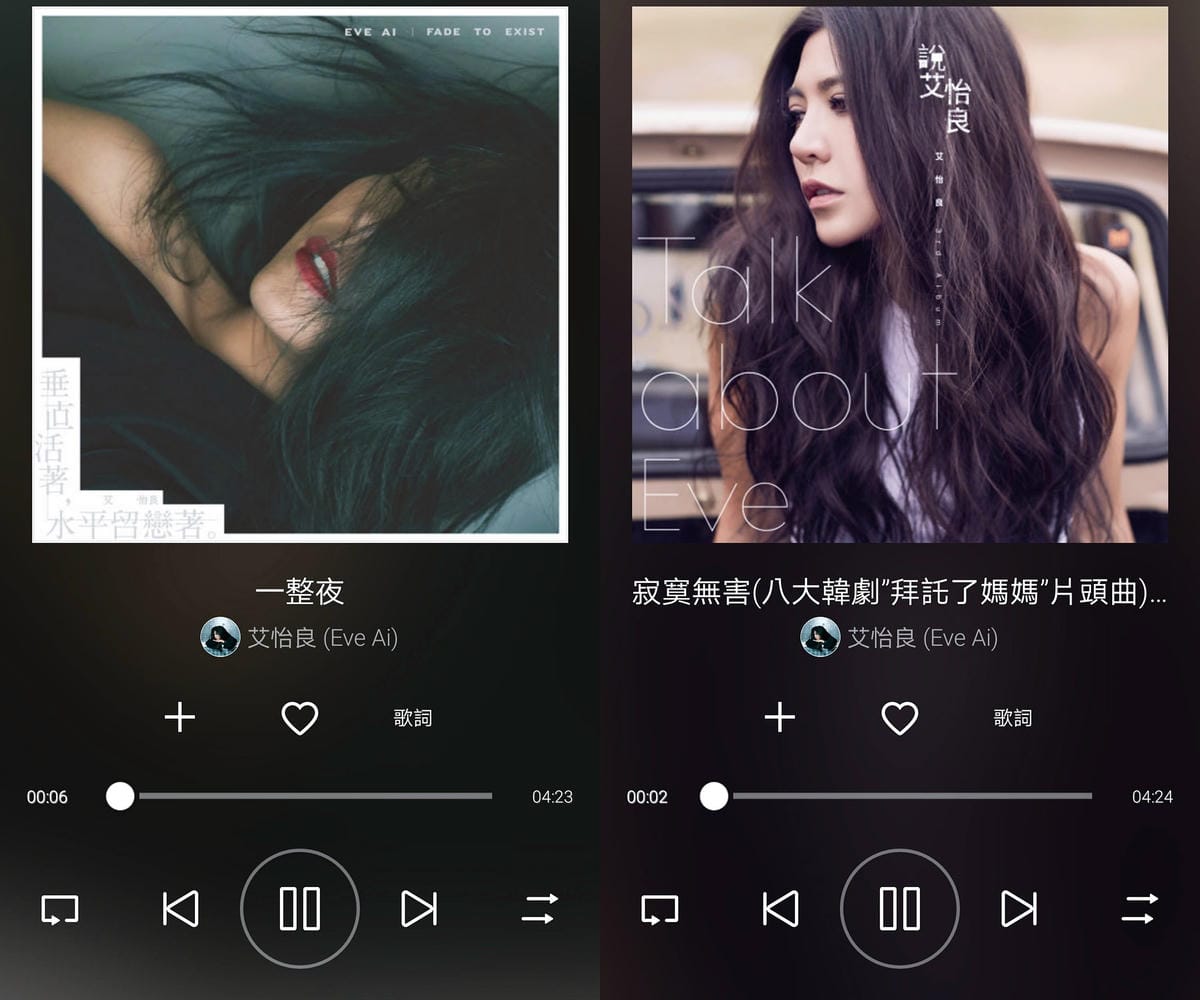This screenshot has width=1200, height=1000.
Task: Pause the song 一整夜
Action: [x=300, y=909]
